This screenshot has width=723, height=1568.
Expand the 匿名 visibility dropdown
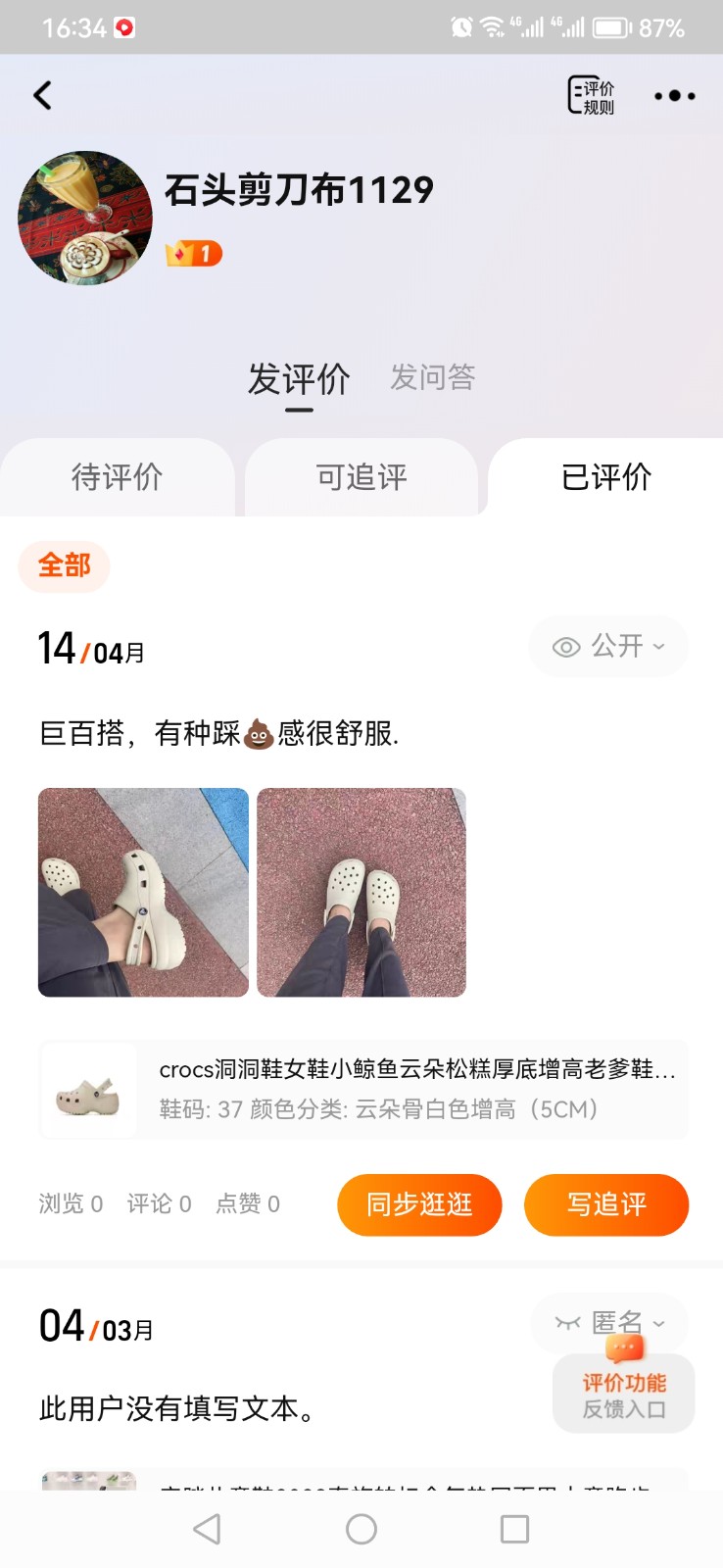pos(611,1322)
